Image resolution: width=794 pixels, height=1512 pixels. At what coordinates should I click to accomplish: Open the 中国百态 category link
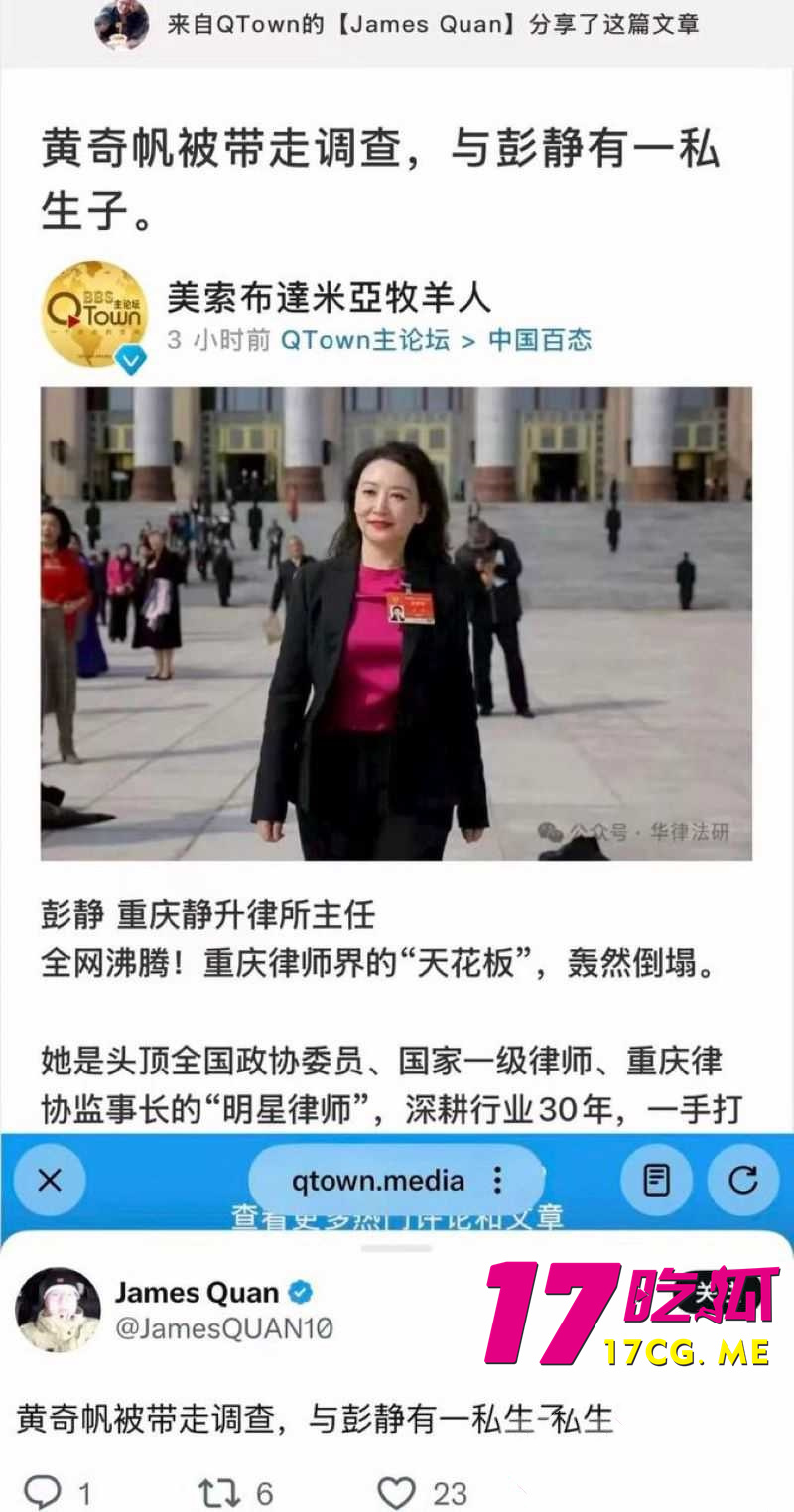pos(540,340)
